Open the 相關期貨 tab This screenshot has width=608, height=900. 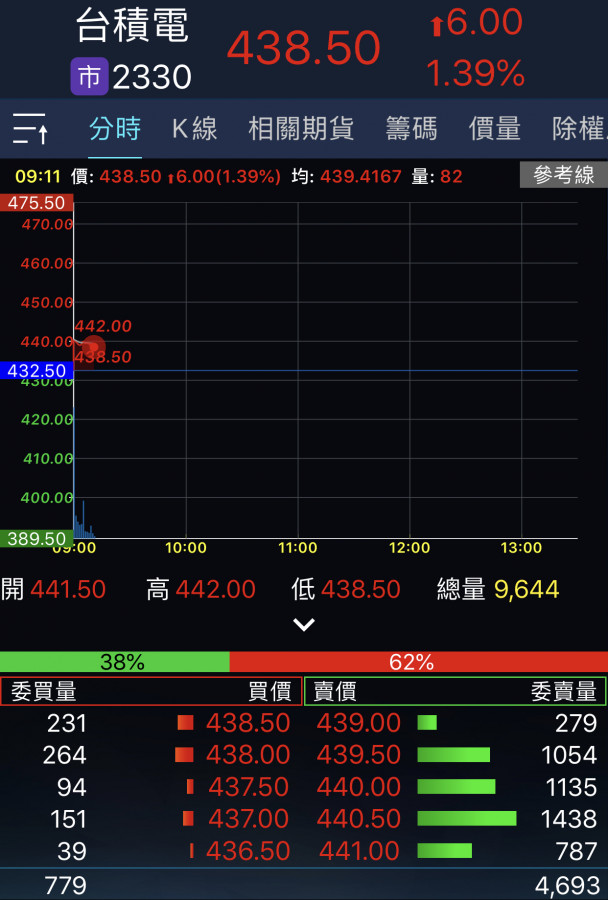coord(300,129)
